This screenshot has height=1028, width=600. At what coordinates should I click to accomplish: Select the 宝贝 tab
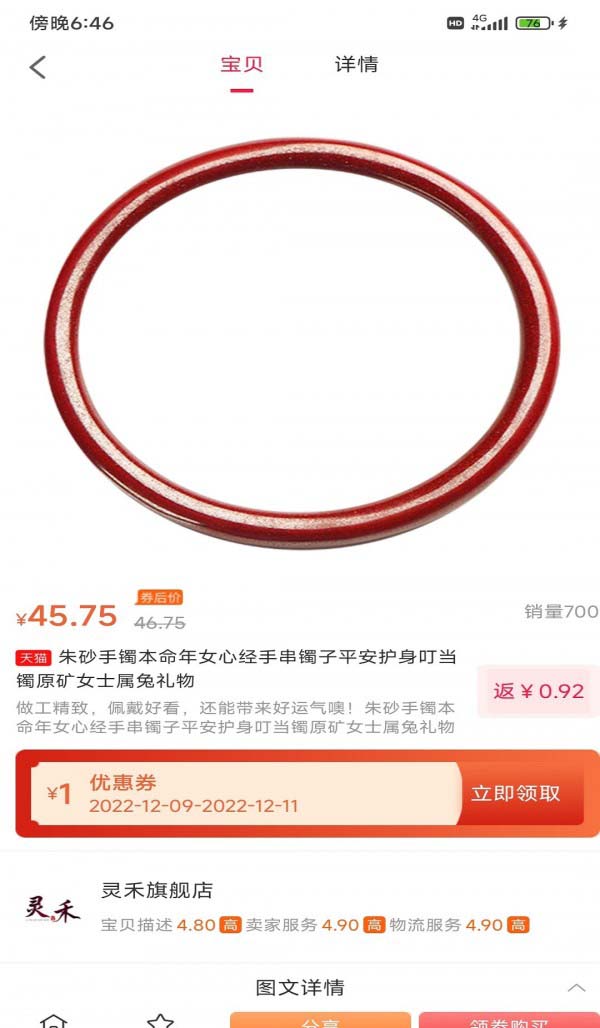click(x=241, y=65)
